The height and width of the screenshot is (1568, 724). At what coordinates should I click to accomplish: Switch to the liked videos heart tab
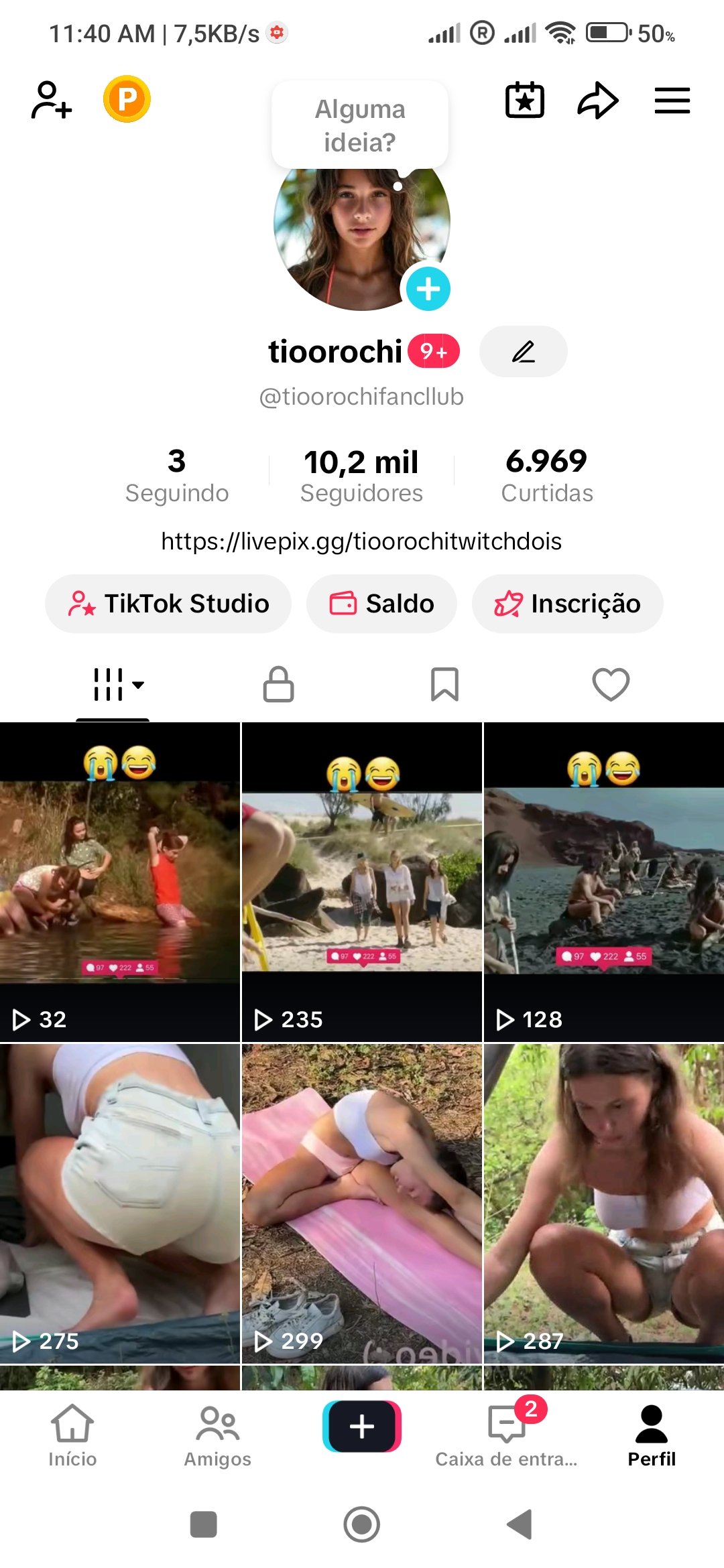pyautogui.click(x=611, y=684)
